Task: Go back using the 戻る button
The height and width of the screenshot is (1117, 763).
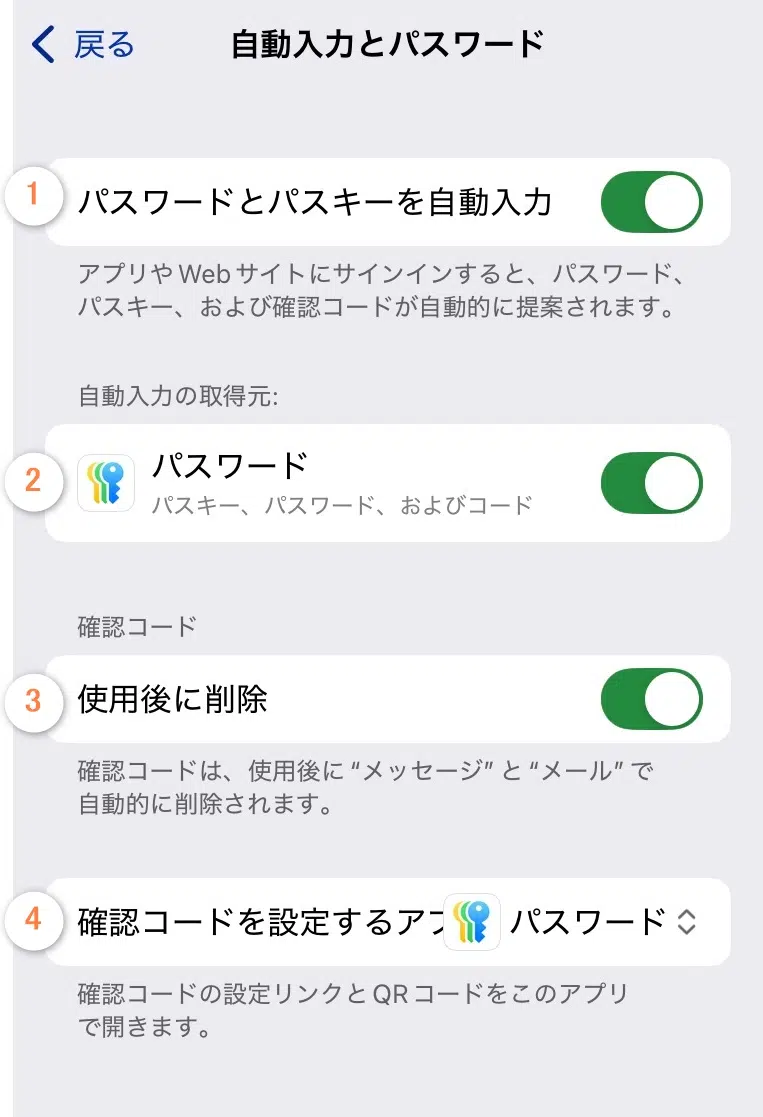Action: 84,45
